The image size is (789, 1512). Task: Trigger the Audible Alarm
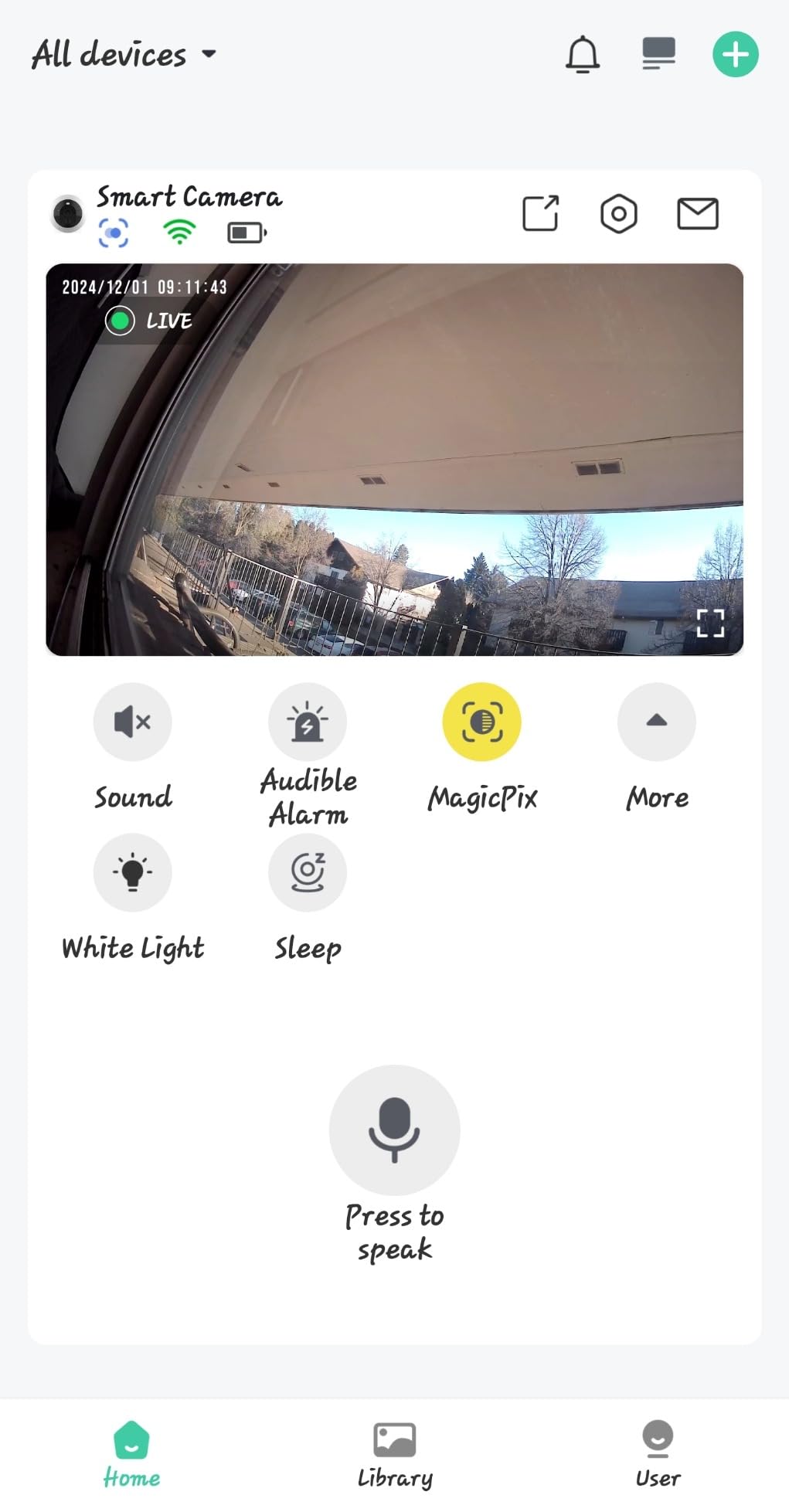[x=308, y=722]
